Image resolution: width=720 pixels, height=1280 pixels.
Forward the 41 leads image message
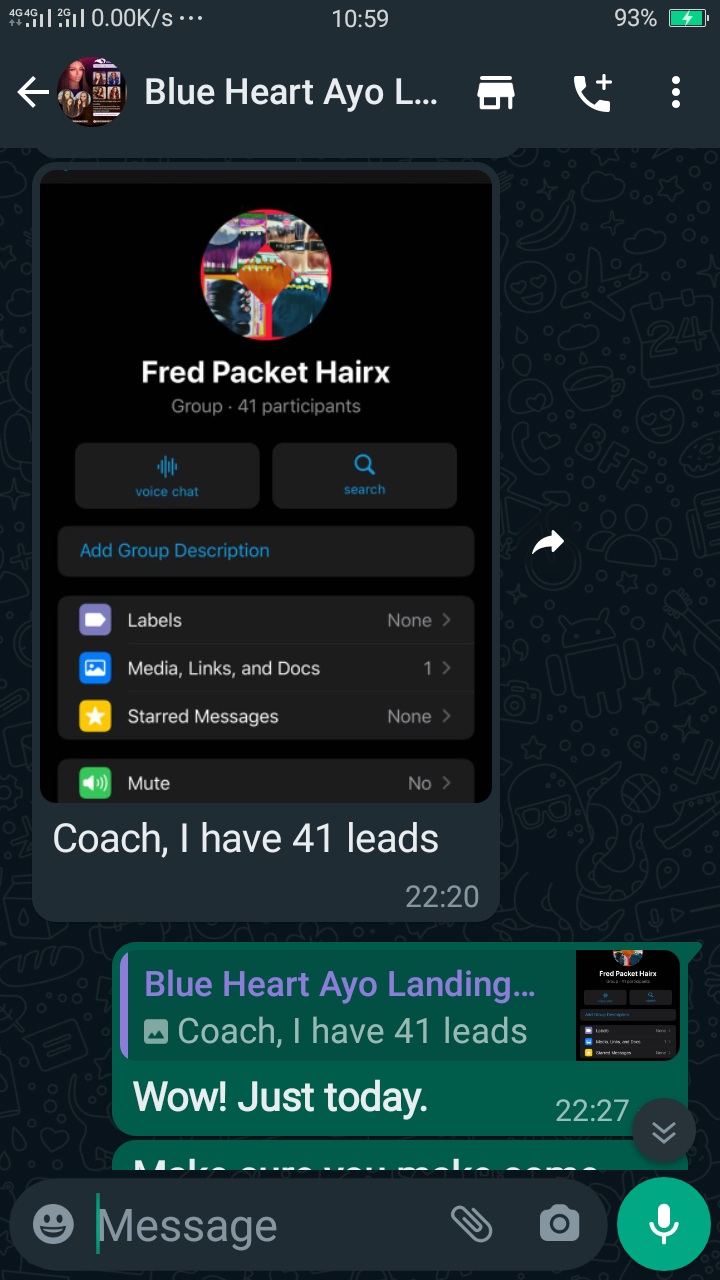548,543
